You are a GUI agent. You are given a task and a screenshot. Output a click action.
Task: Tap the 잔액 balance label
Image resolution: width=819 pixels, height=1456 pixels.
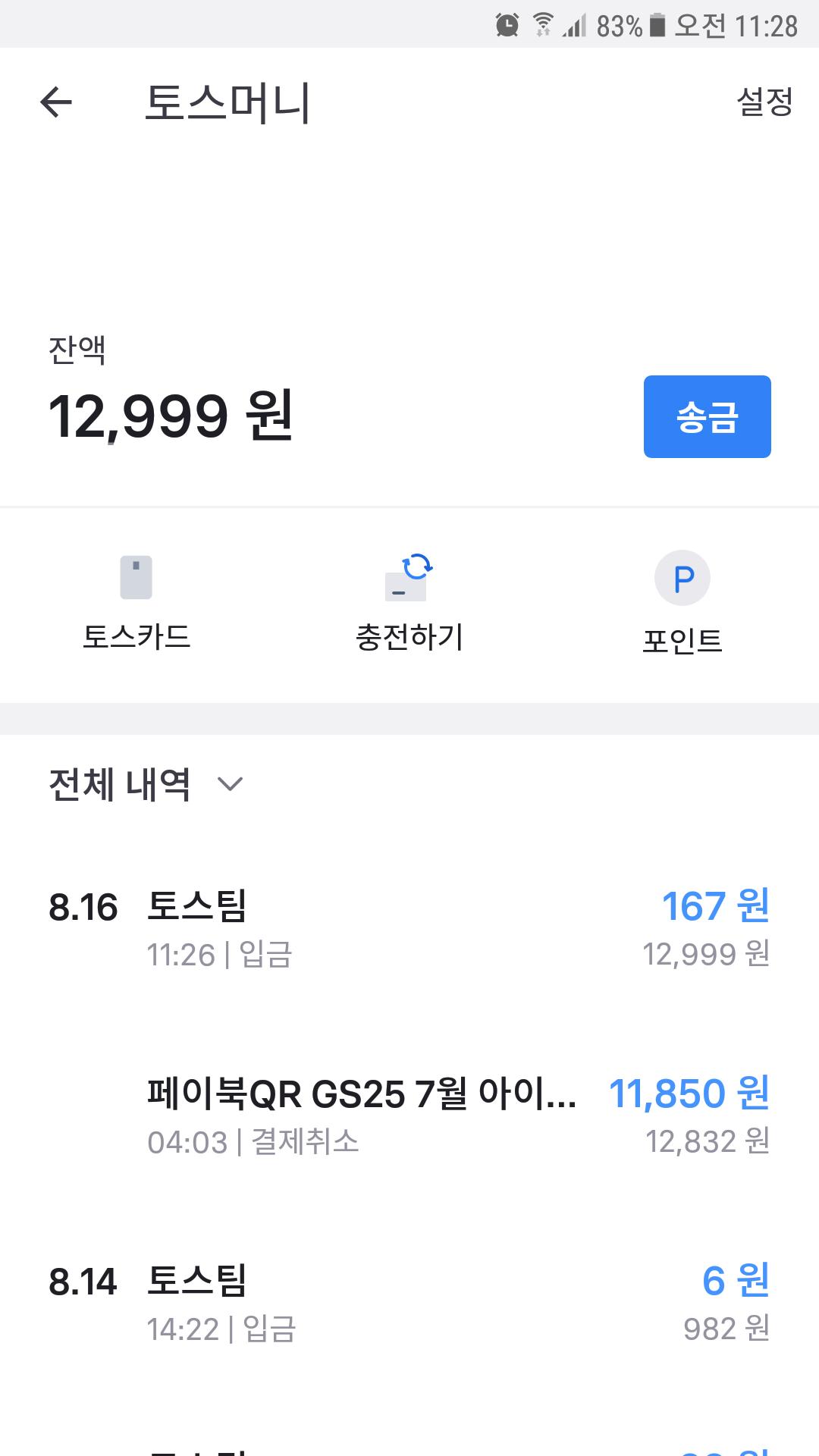76,349
